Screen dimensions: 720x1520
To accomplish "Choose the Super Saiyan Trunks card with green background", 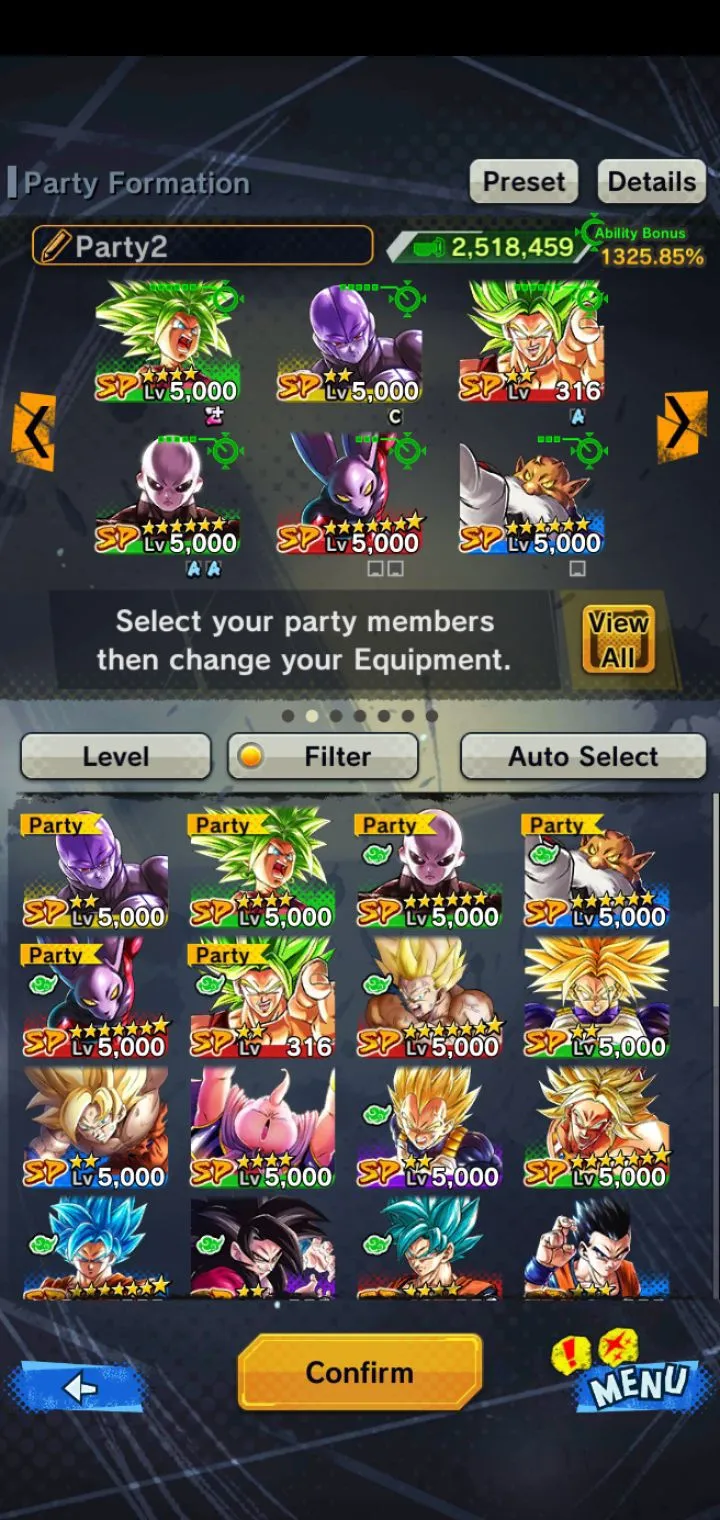I will point(596,997).
